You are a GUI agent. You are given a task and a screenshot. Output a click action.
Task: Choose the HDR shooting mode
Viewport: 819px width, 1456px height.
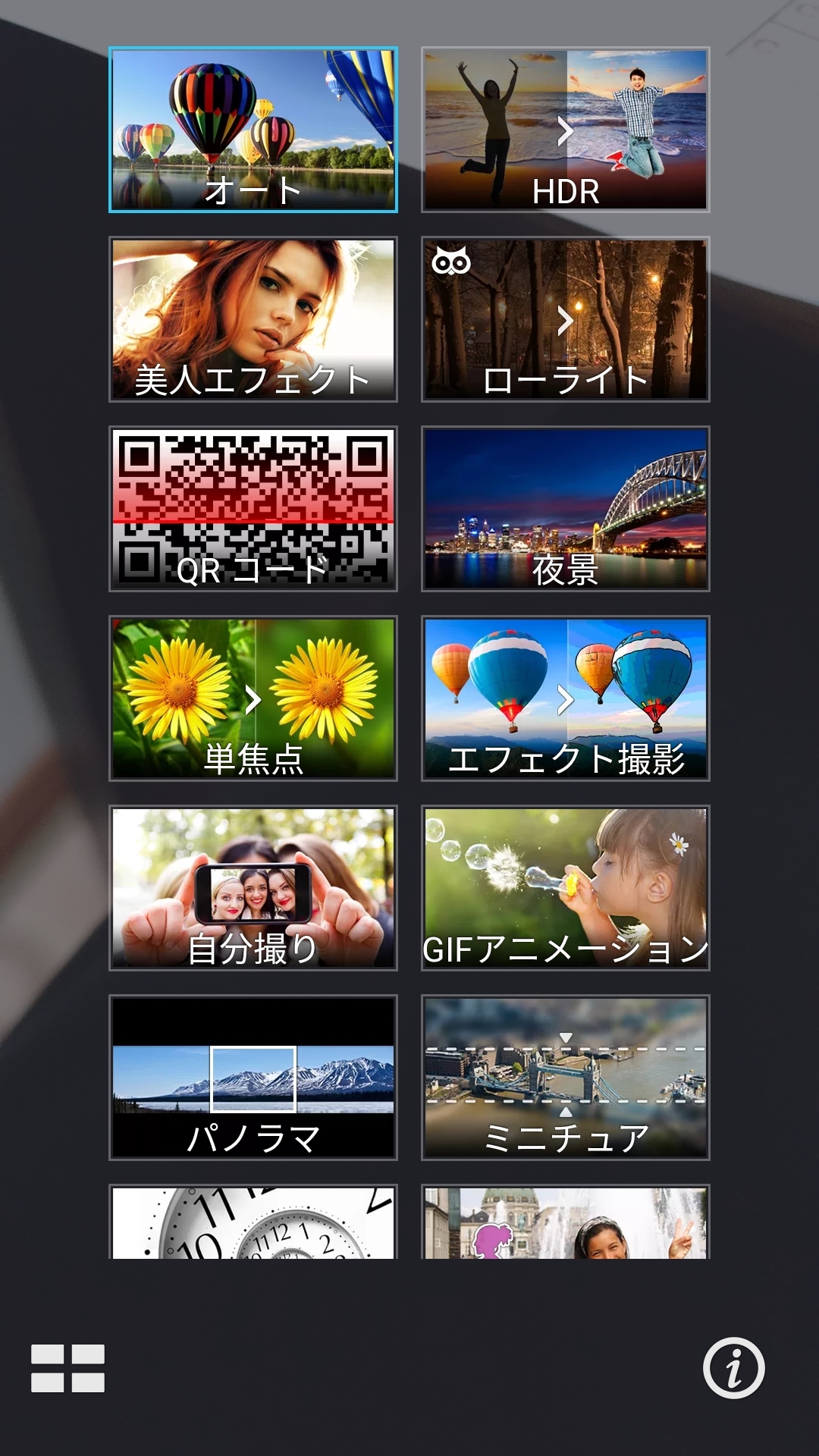565,130
